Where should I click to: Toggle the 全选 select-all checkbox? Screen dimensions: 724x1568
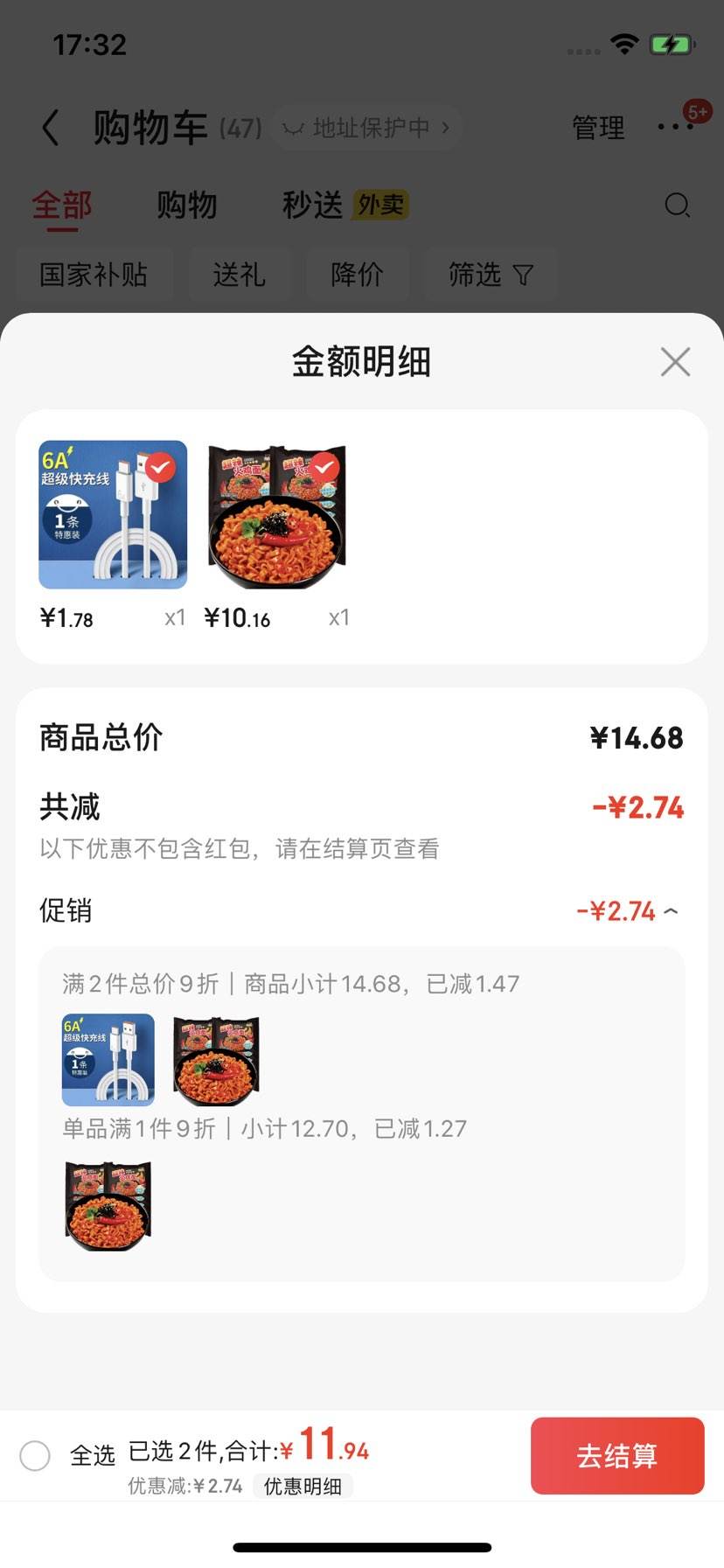[x=35, y=1455]
